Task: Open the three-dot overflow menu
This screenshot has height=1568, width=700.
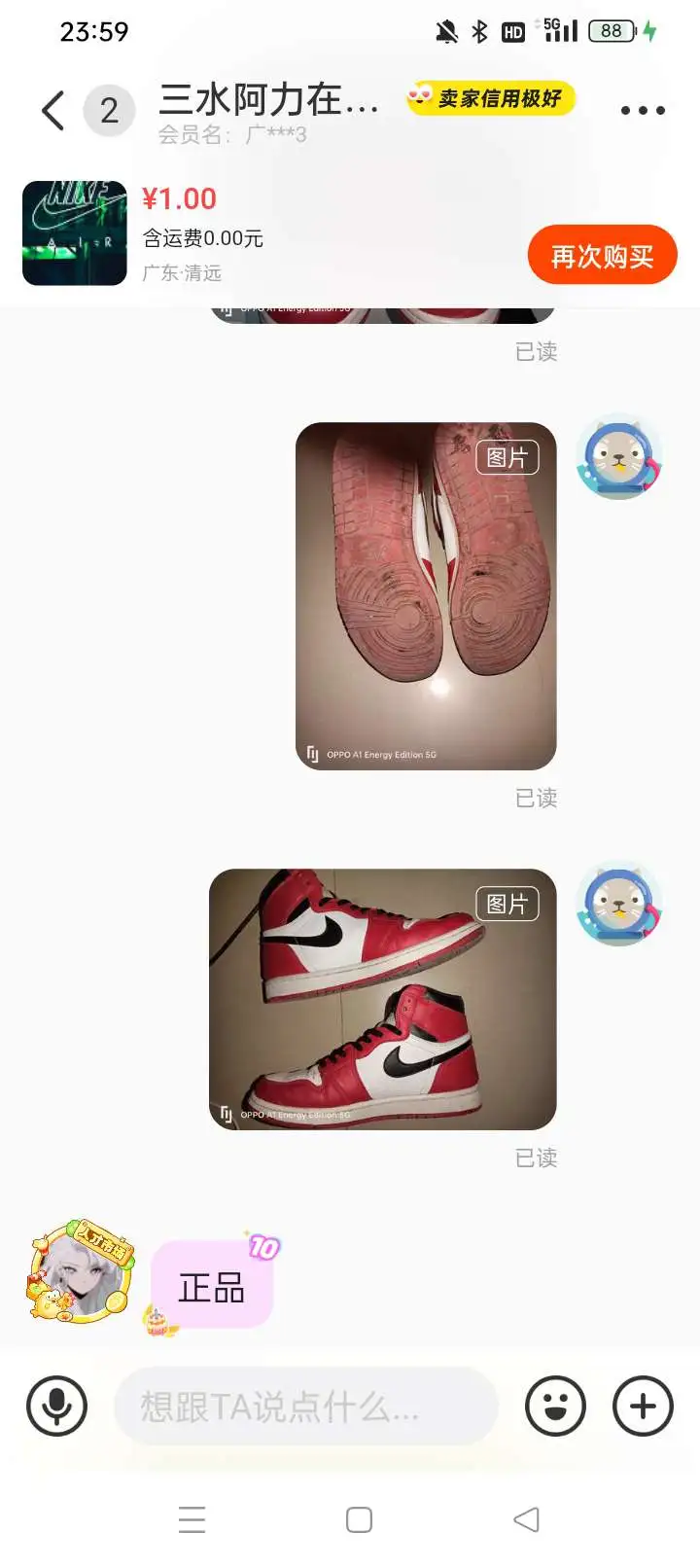Action: click(643, 110)
